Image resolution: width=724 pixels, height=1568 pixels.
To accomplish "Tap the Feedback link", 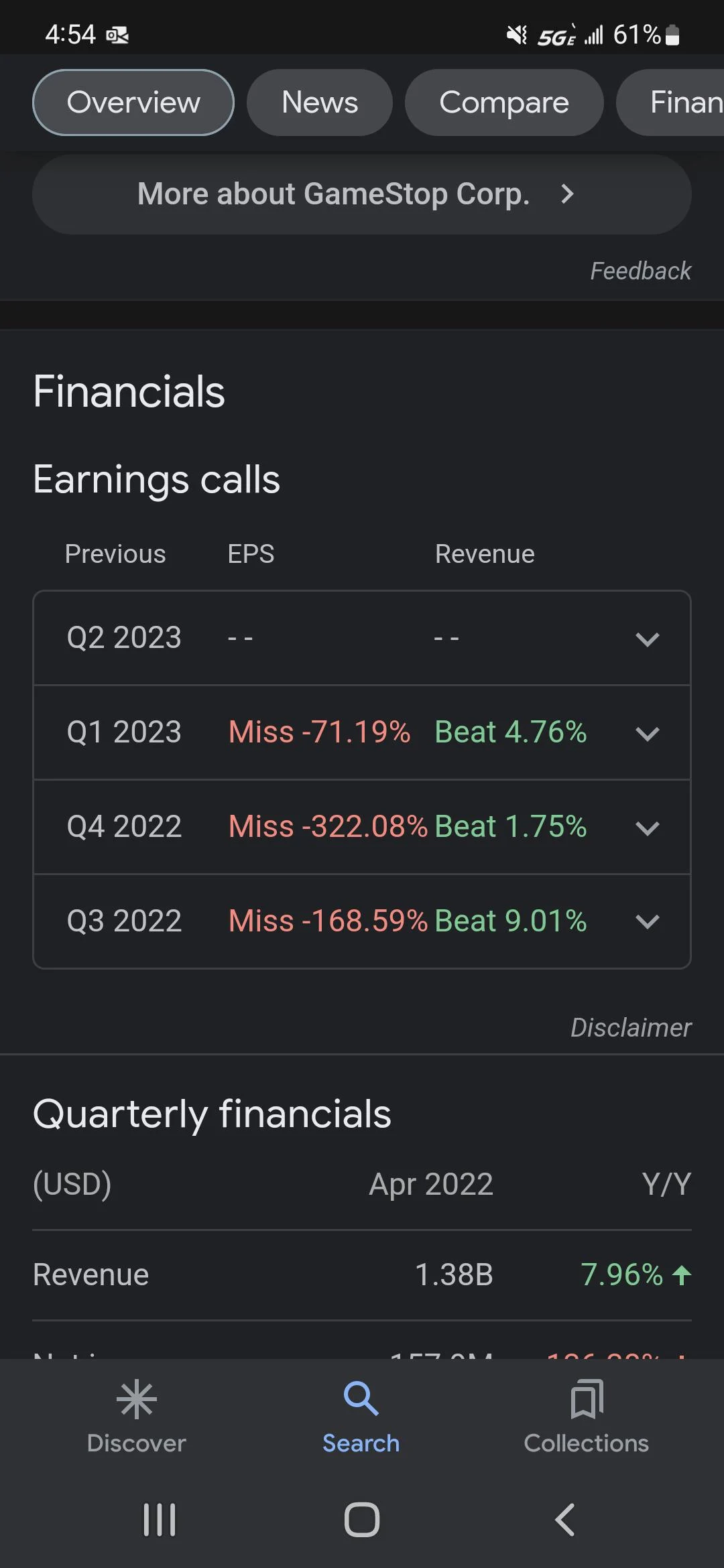I will point(640,271).
